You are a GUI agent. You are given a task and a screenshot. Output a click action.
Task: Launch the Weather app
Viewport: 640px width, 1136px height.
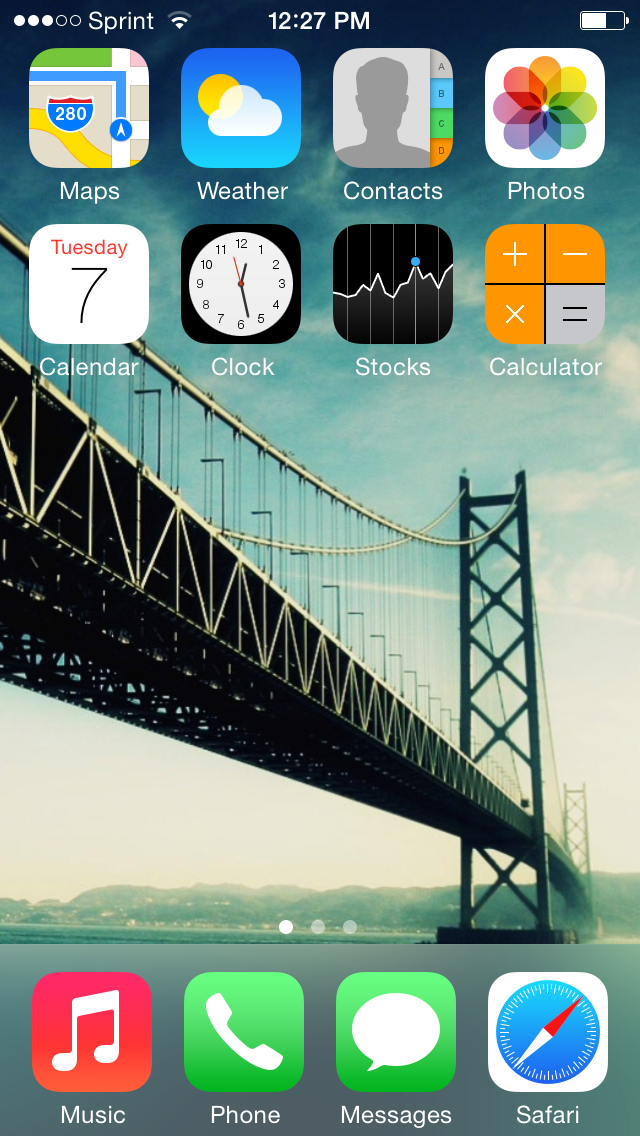241,108
